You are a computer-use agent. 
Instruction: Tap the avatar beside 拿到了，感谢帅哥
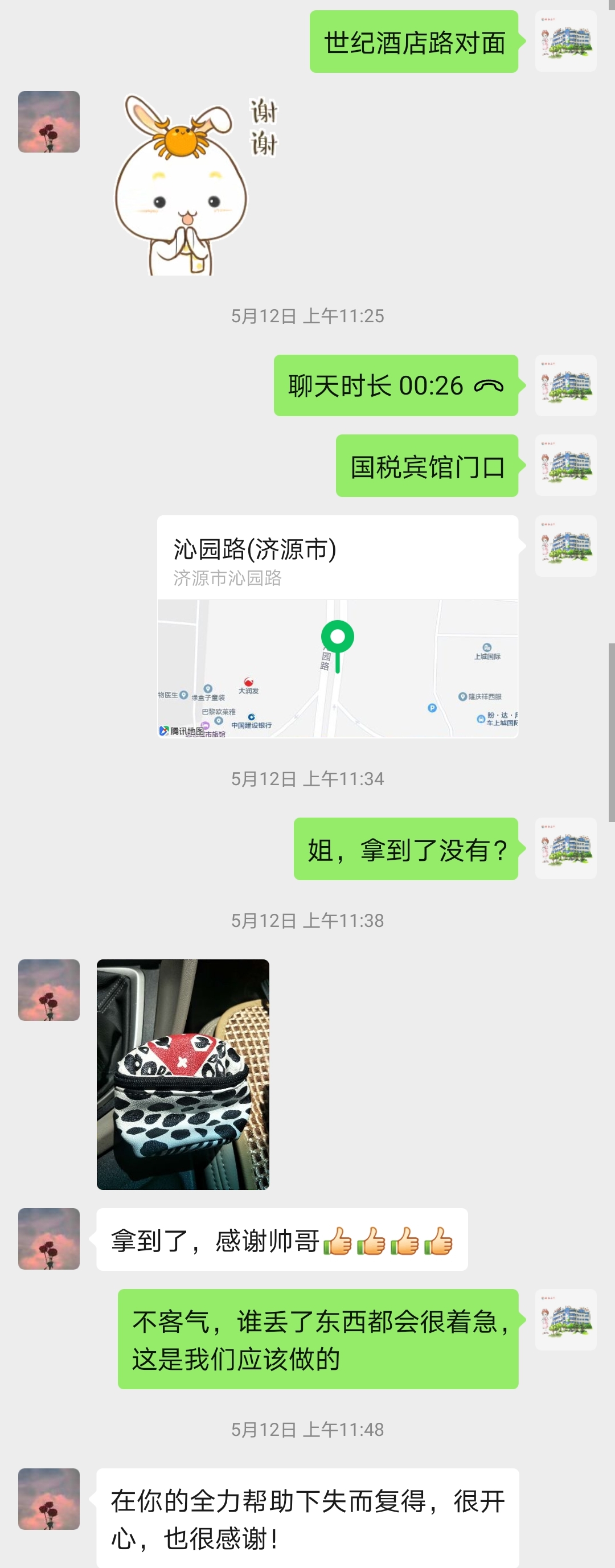pyautogui.click(x=49, y=1238)
